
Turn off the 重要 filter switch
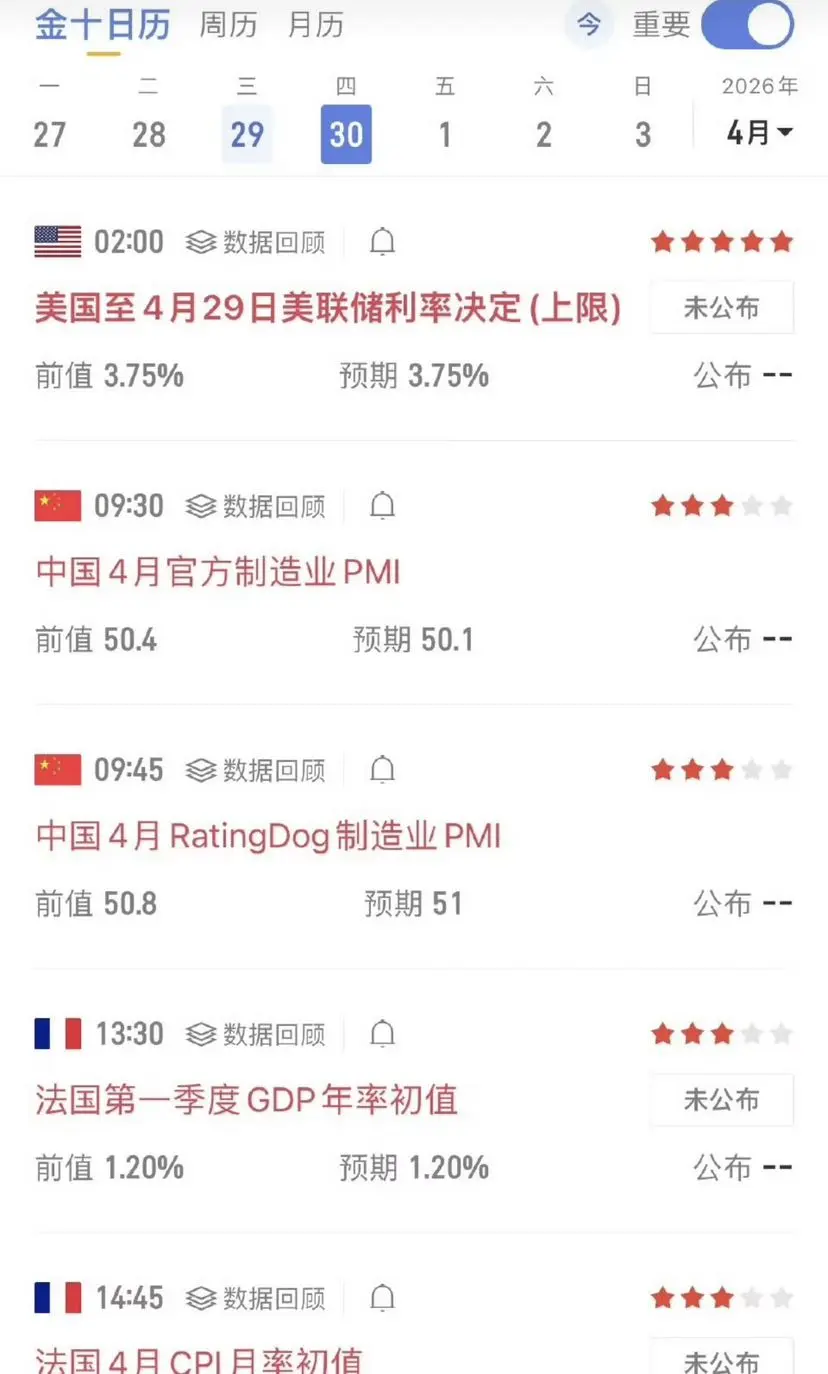click(x=748, y=25)
